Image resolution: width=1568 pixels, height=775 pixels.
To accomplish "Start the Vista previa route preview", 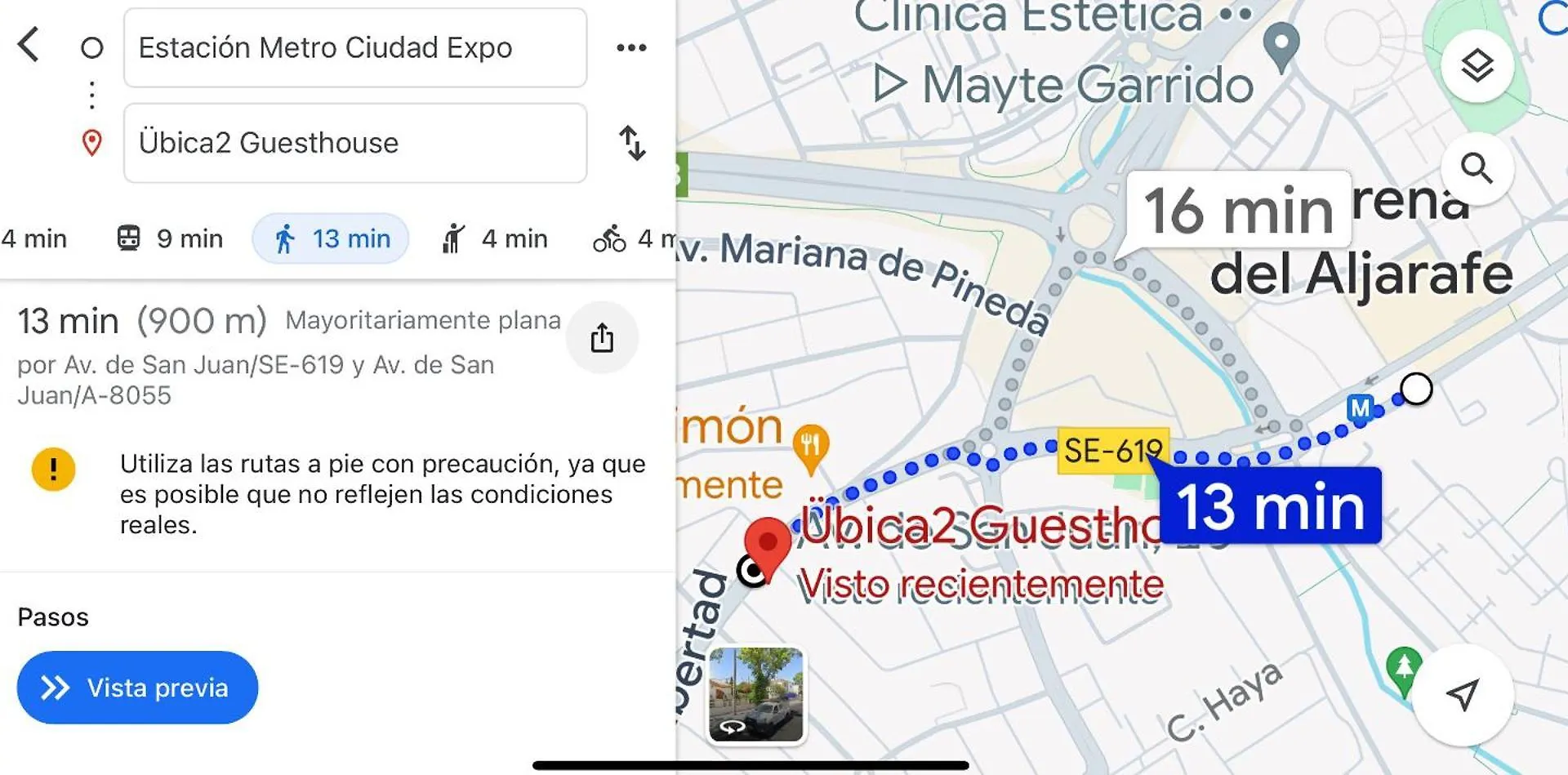I will [137, 687].
